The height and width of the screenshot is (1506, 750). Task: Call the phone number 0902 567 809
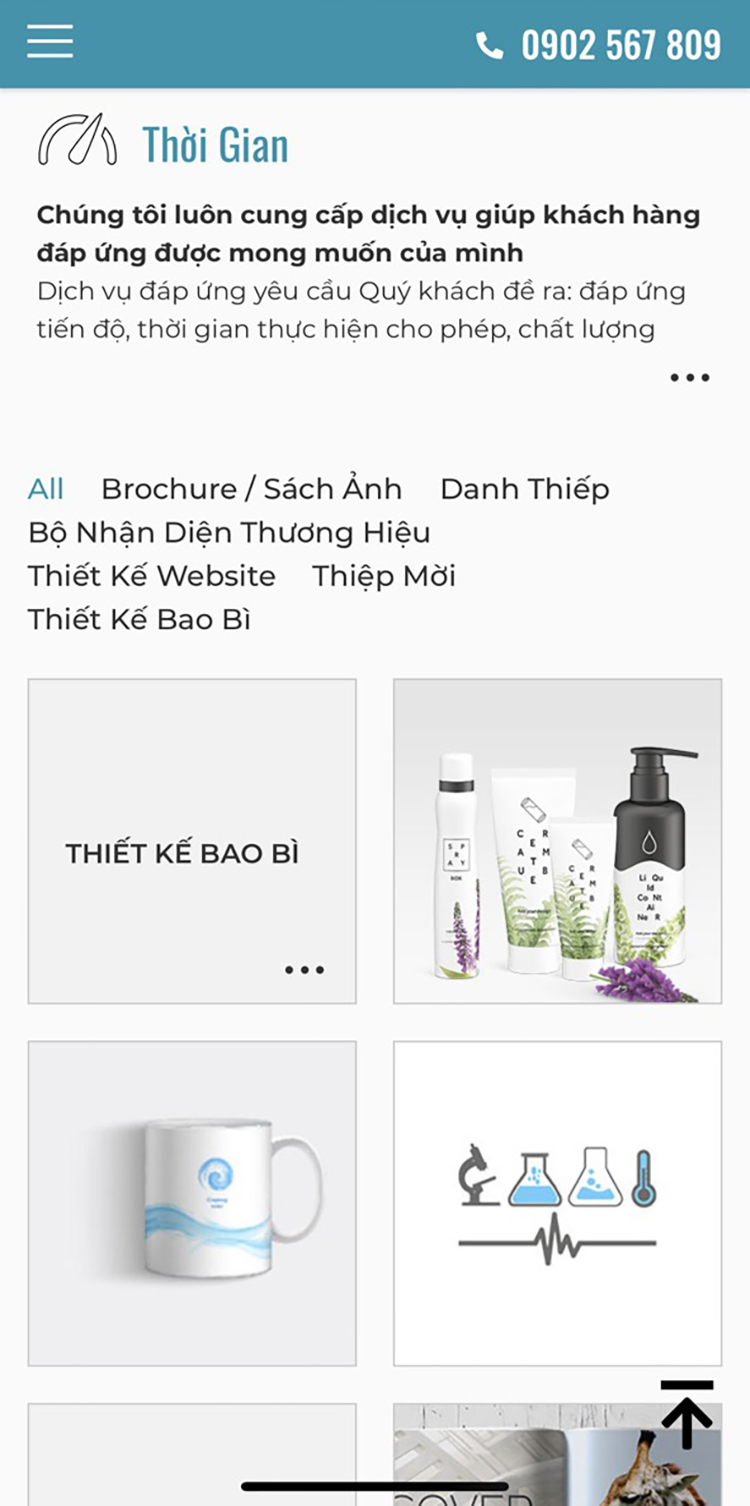click(599, 45)
